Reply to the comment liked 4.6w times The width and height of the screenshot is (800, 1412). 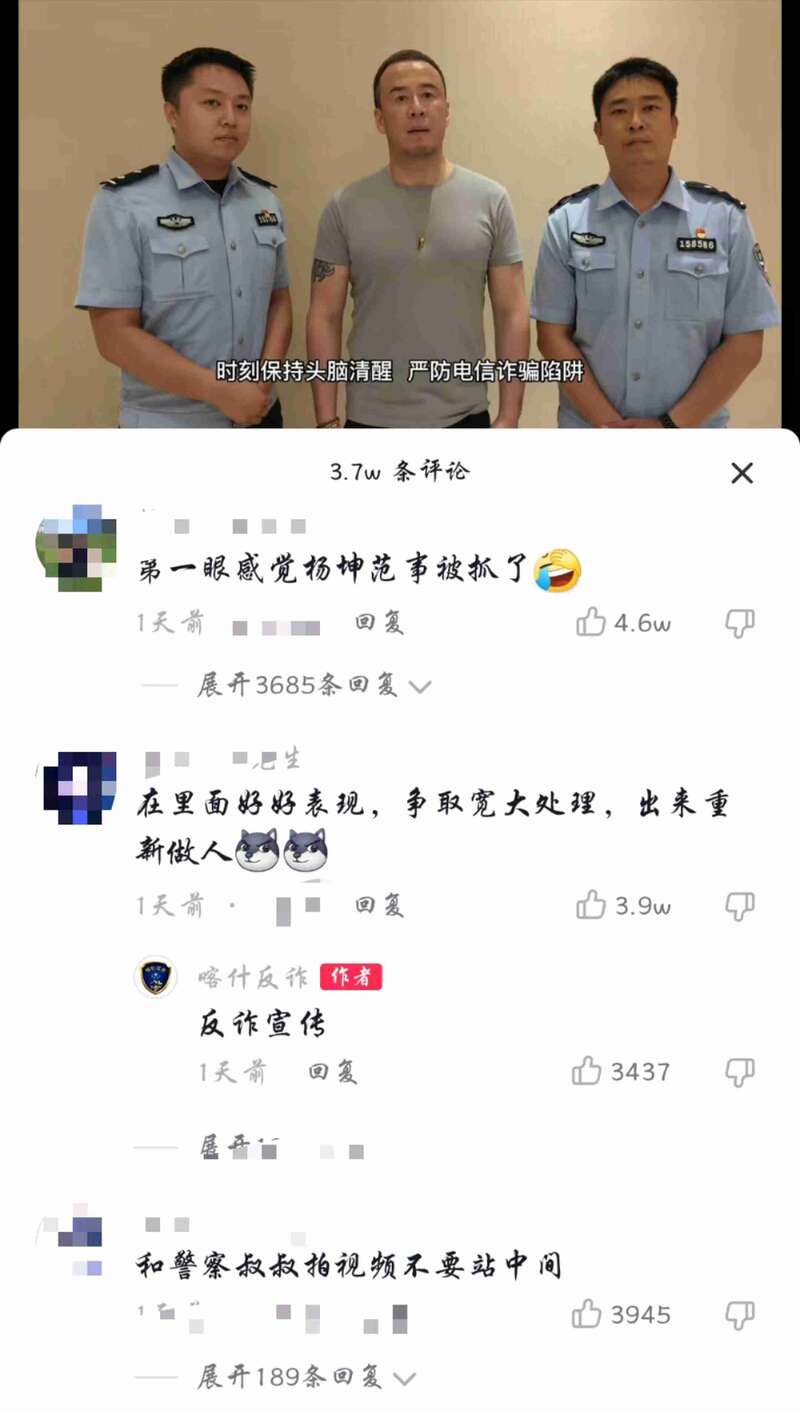pos(379,623)
